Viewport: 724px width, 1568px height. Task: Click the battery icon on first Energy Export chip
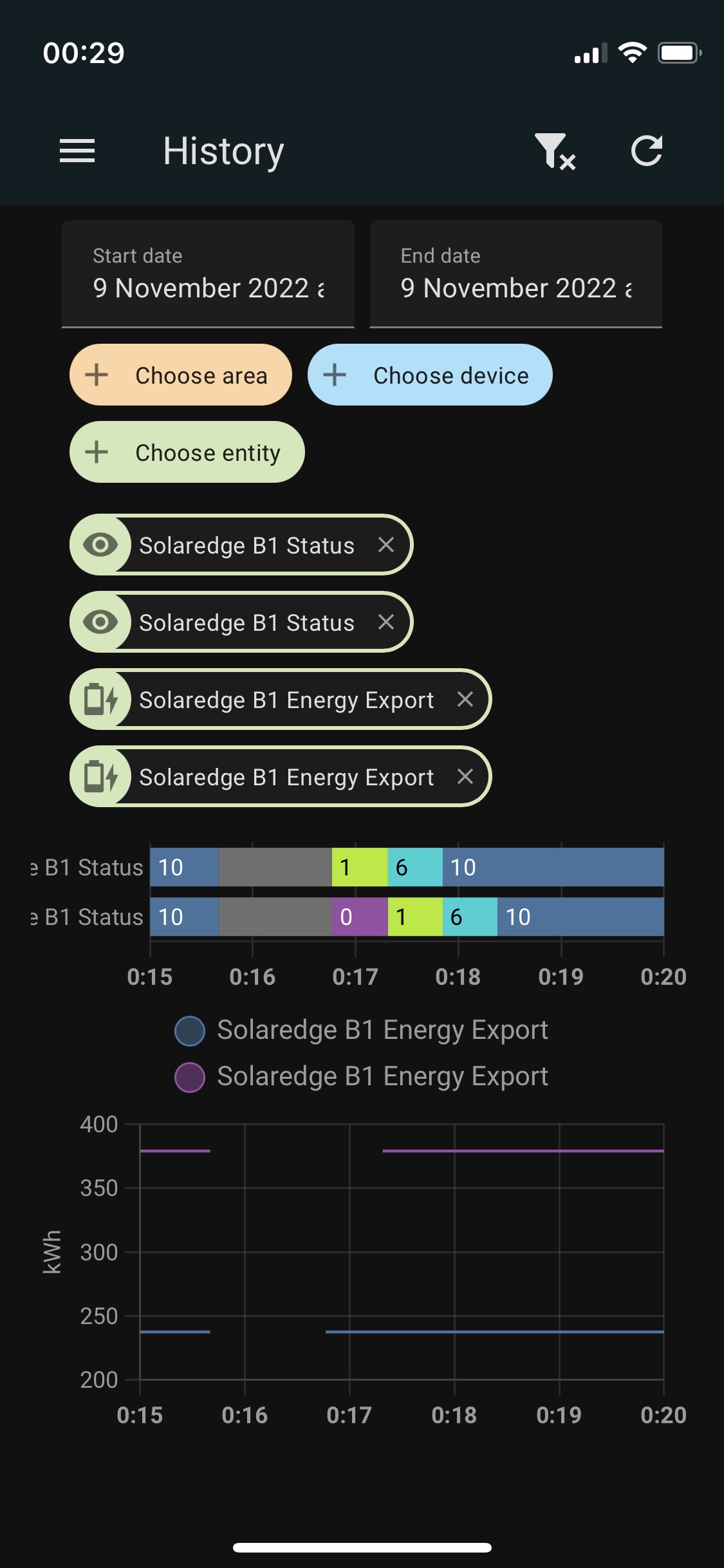tap(102, 699)
